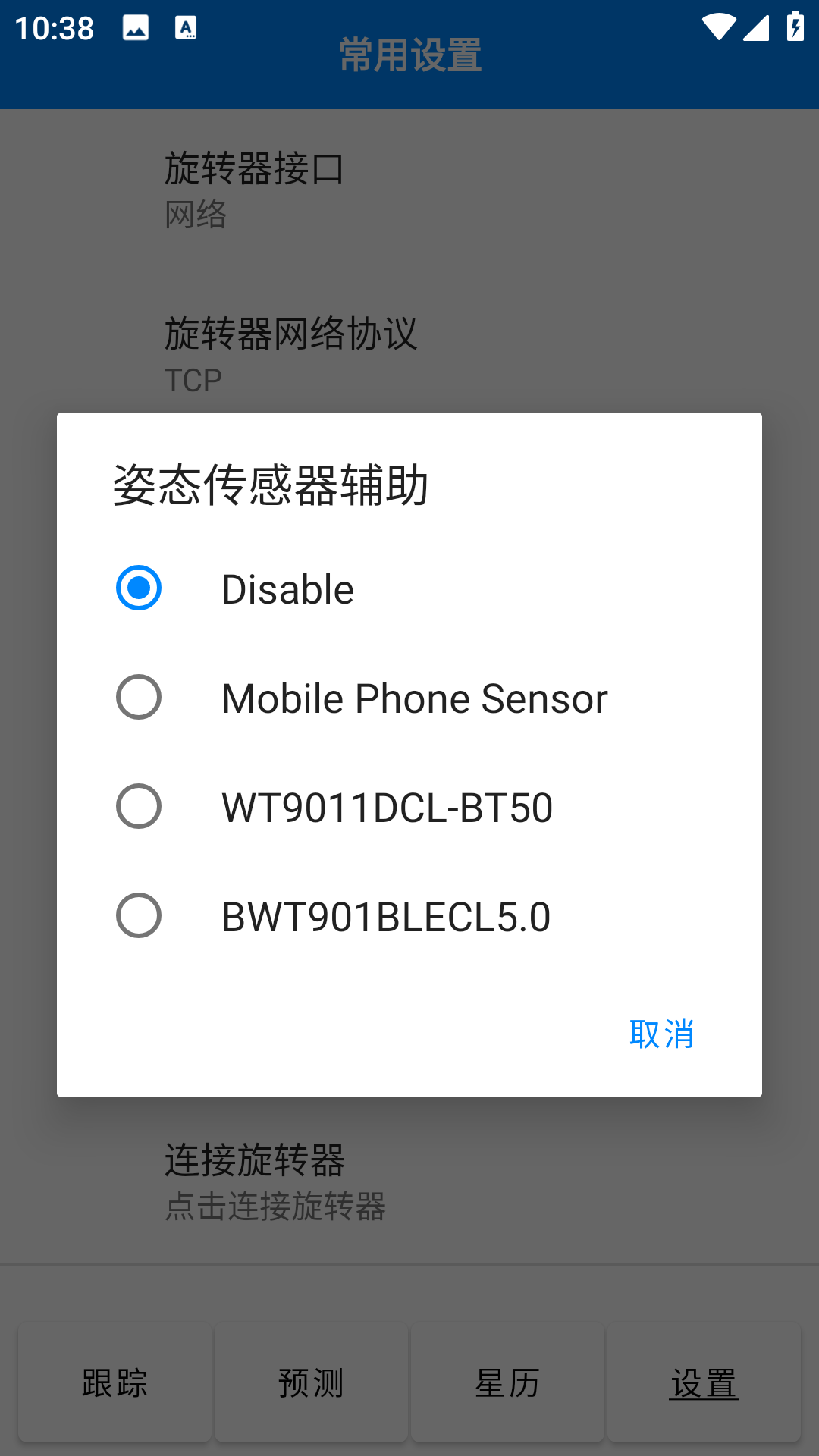Select WT9011DCL-BT50 sensor
819x1456 pixels.
(409, 807)
